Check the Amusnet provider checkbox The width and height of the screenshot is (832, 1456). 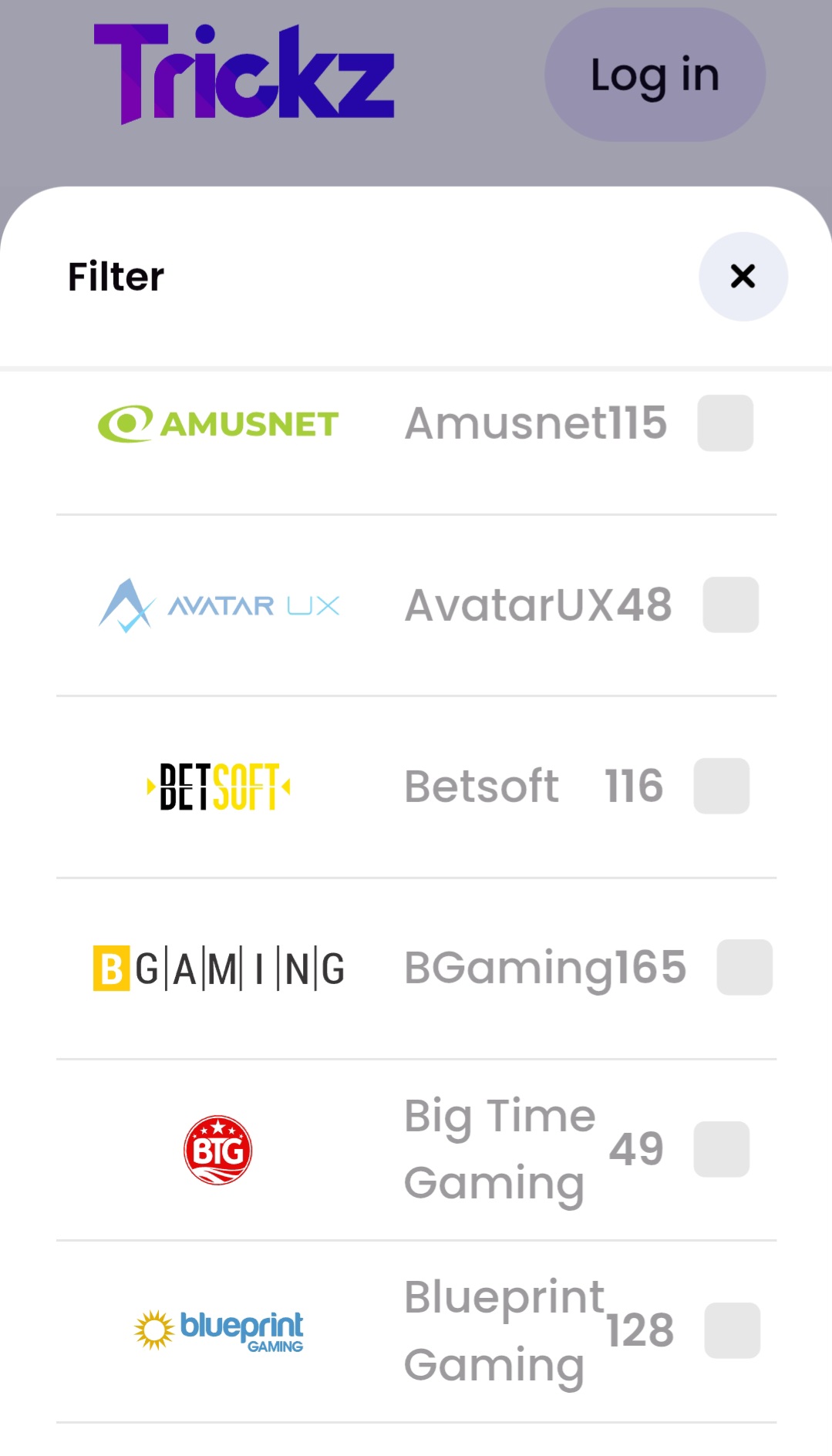(x=725, y=423)
